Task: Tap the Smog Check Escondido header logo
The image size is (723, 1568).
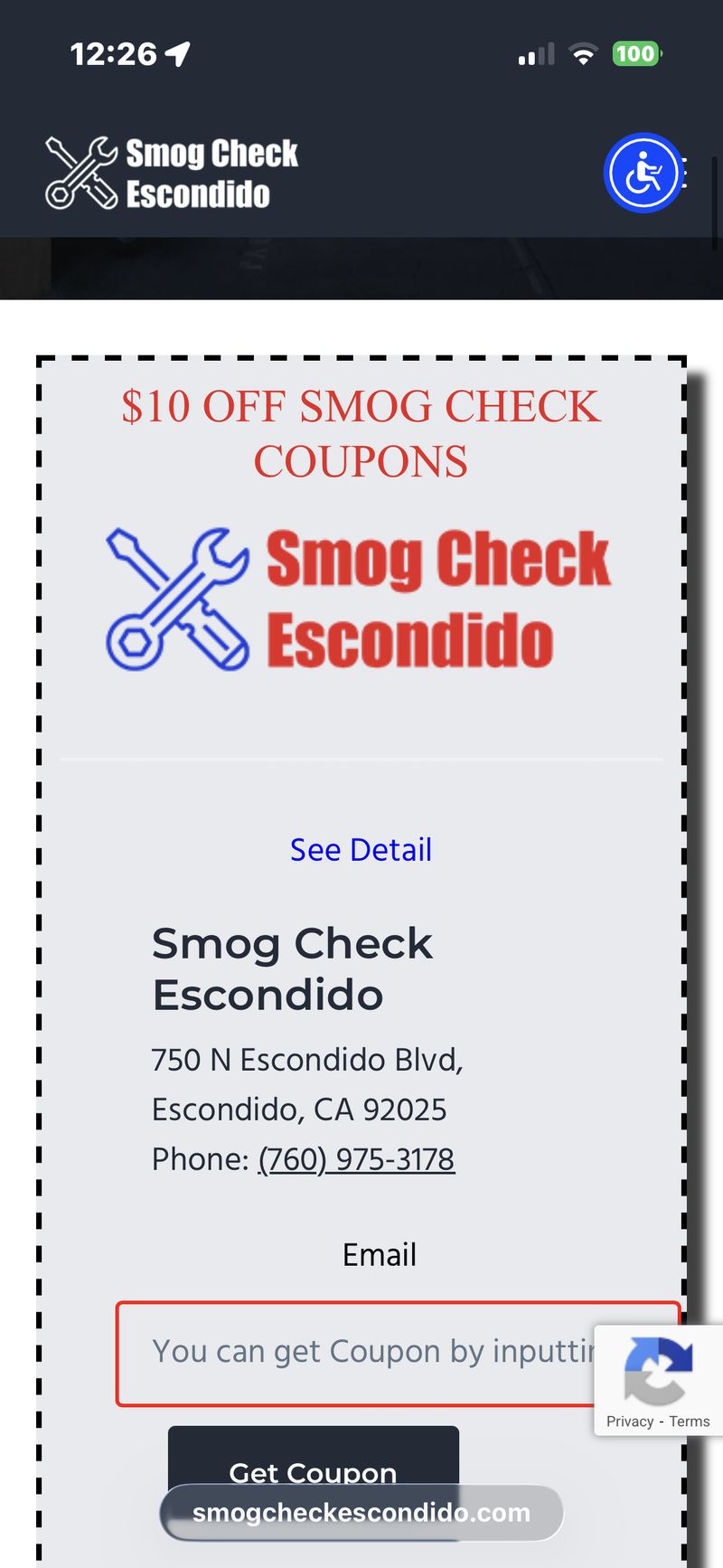Action: [x=172, y=173]
